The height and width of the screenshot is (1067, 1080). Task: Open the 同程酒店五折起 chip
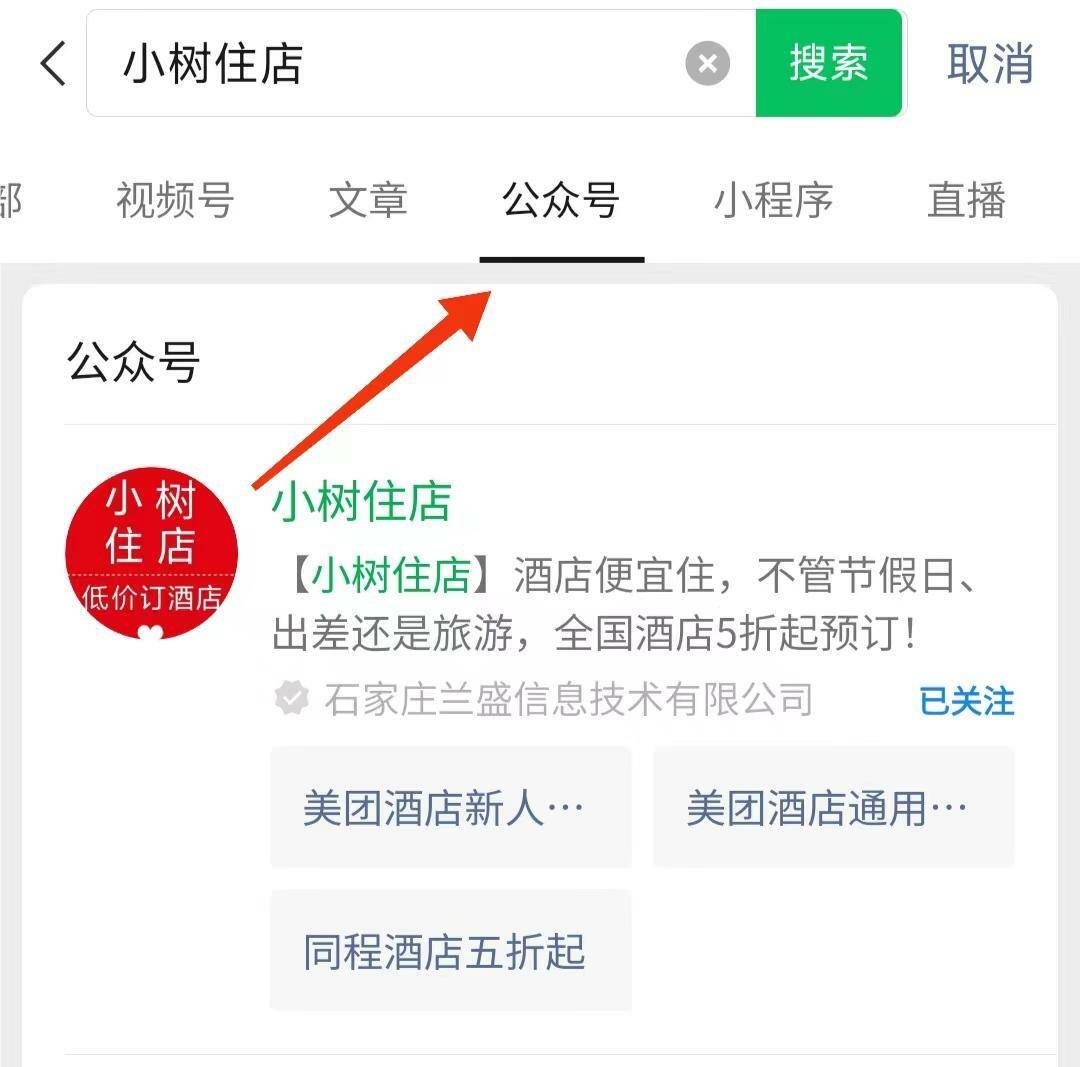coord(450,951)
